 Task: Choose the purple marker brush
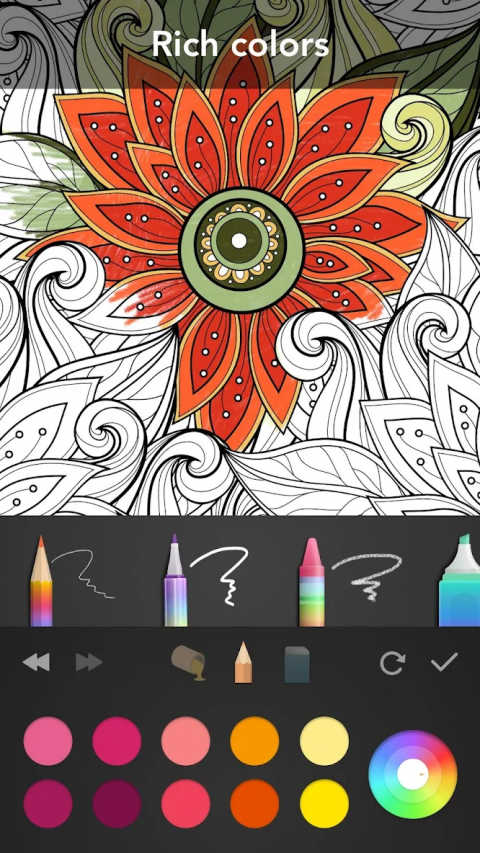pyautogui.click(x=176, y=580)
